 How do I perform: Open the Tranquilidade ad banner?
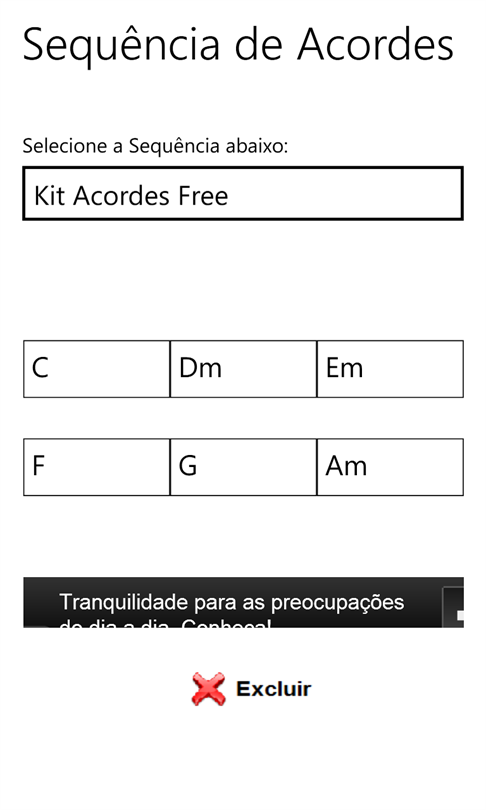tap(243, 602)
